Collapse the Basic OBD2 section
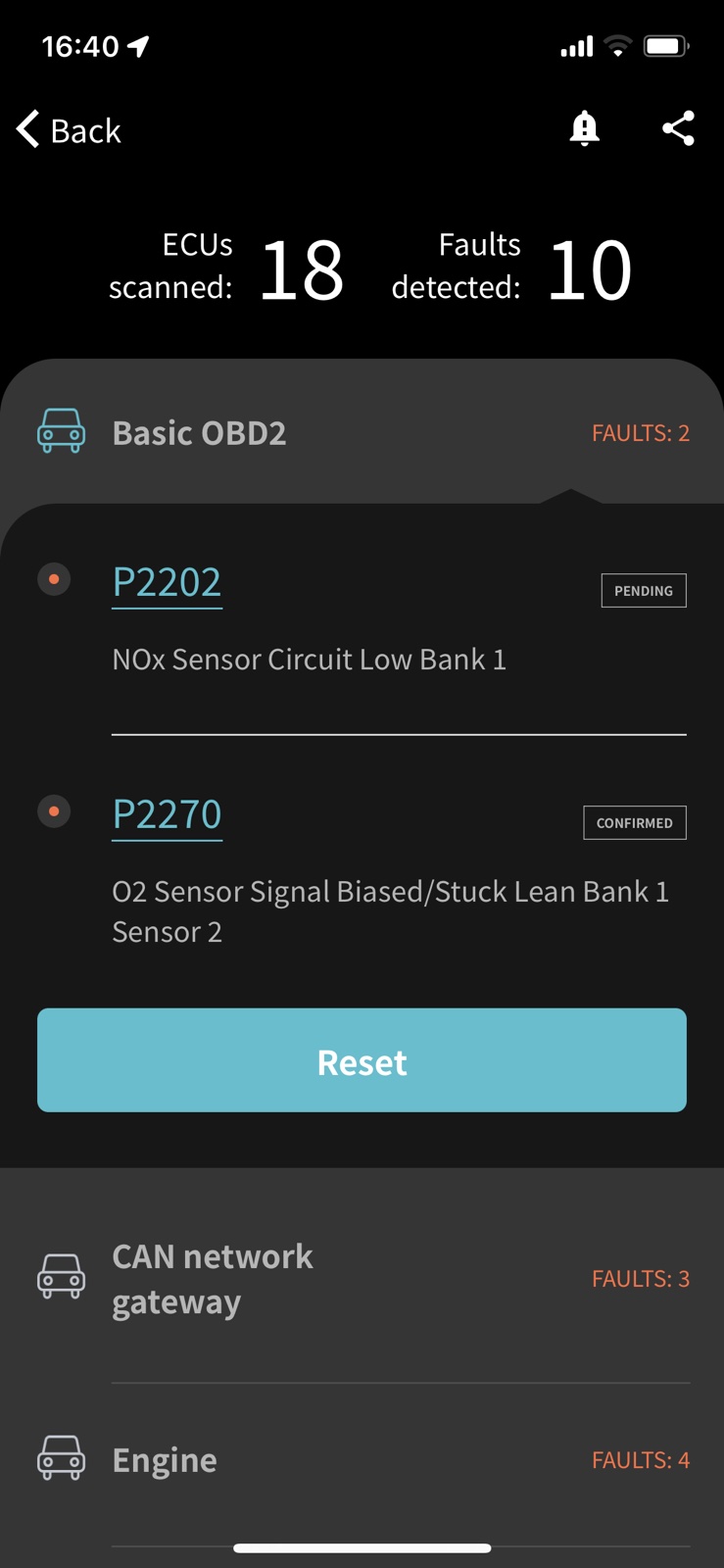The width and height of the screenshot is (724, 1568). pyautogui.click(x=362, y=432)
